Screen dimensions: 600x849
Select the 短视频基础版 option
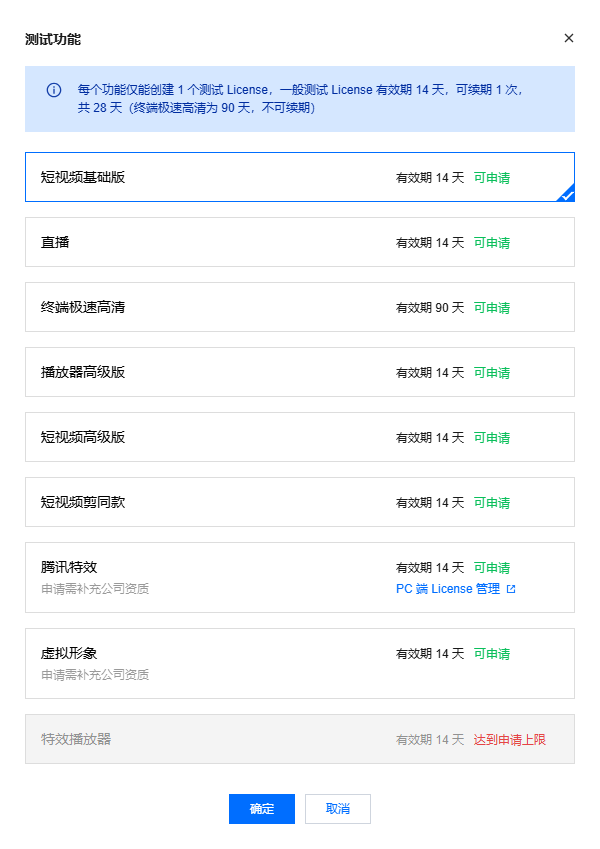pyautogui.click(x=299, y=177)
